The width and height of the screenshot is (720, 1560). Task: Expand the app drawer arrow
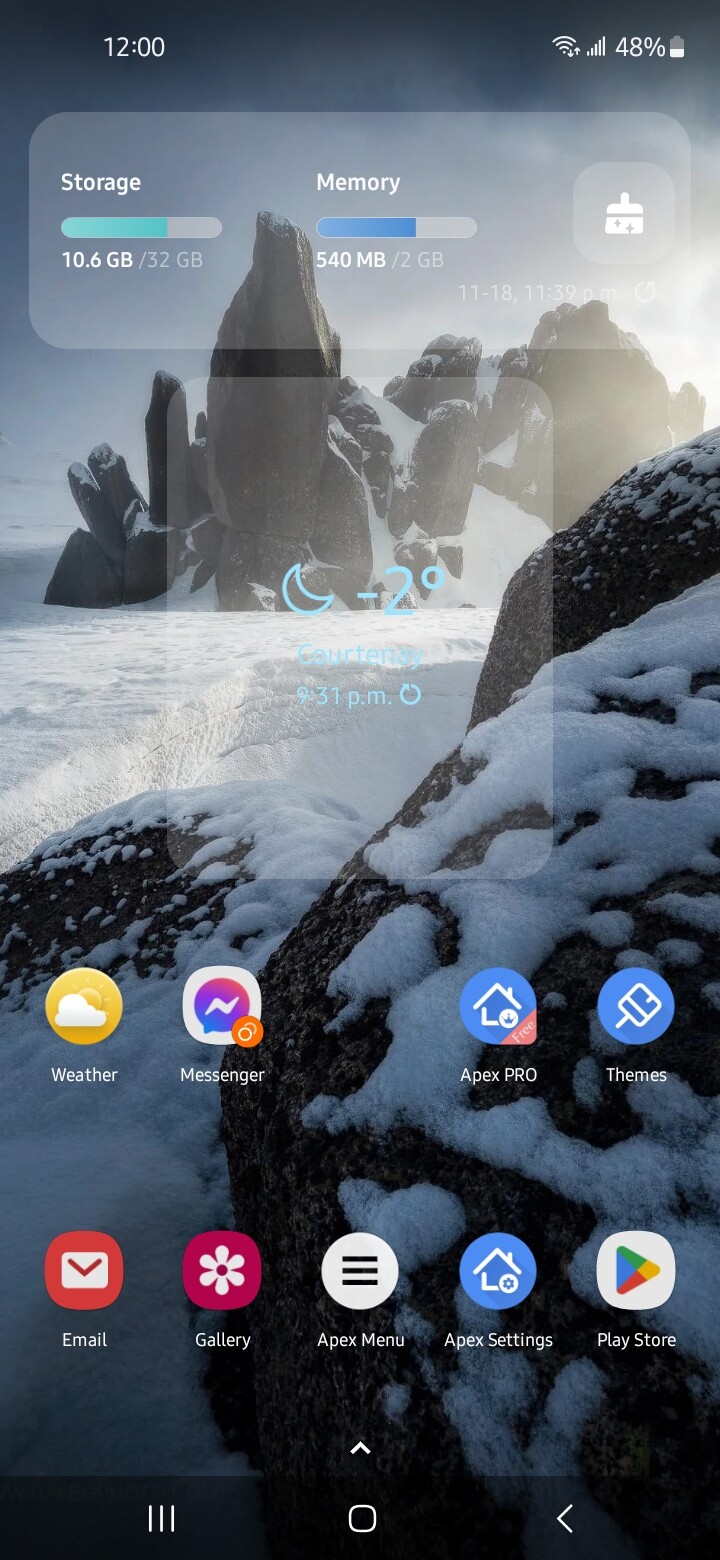pos(360,1447)
